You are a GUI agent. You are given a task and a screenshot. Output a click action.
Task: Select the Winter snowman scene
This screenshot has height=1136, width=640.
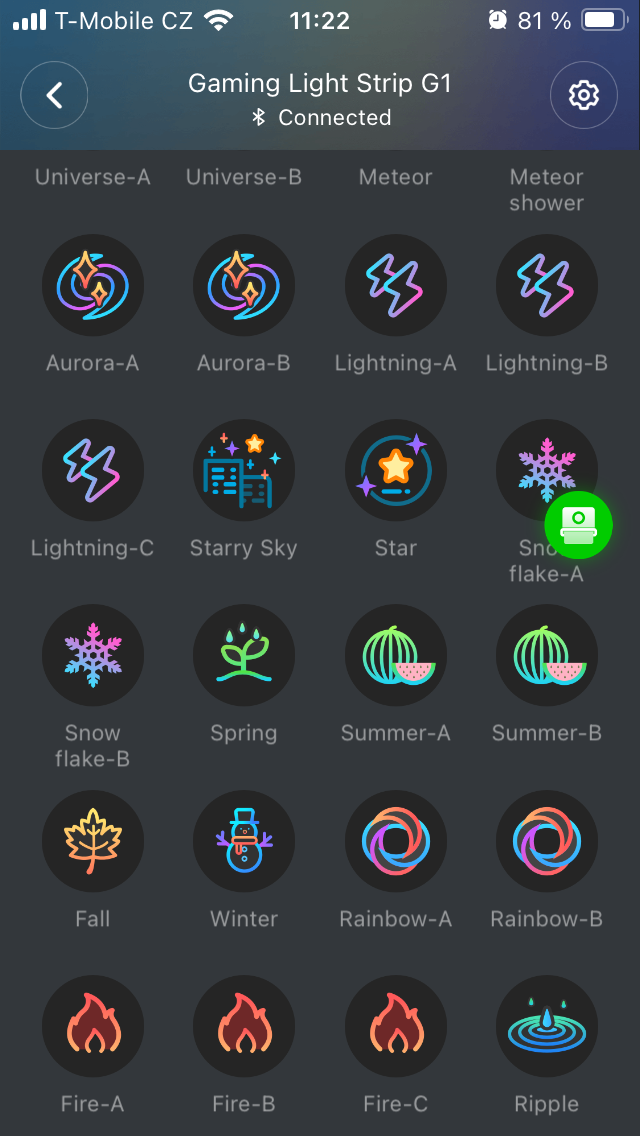pos(244,841)
